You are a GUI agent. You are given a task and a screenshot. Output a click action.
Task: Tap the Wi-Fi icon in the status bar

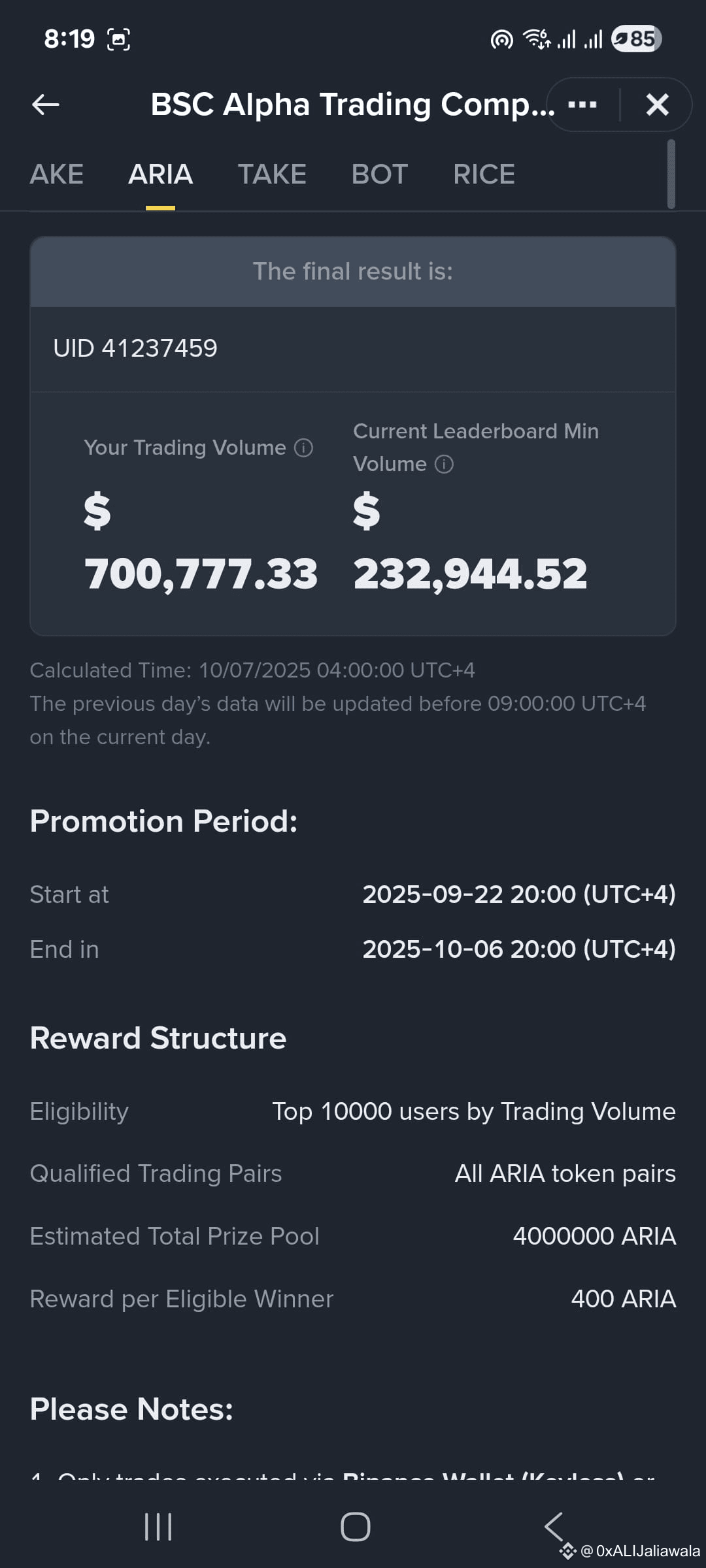pos(537,40)
